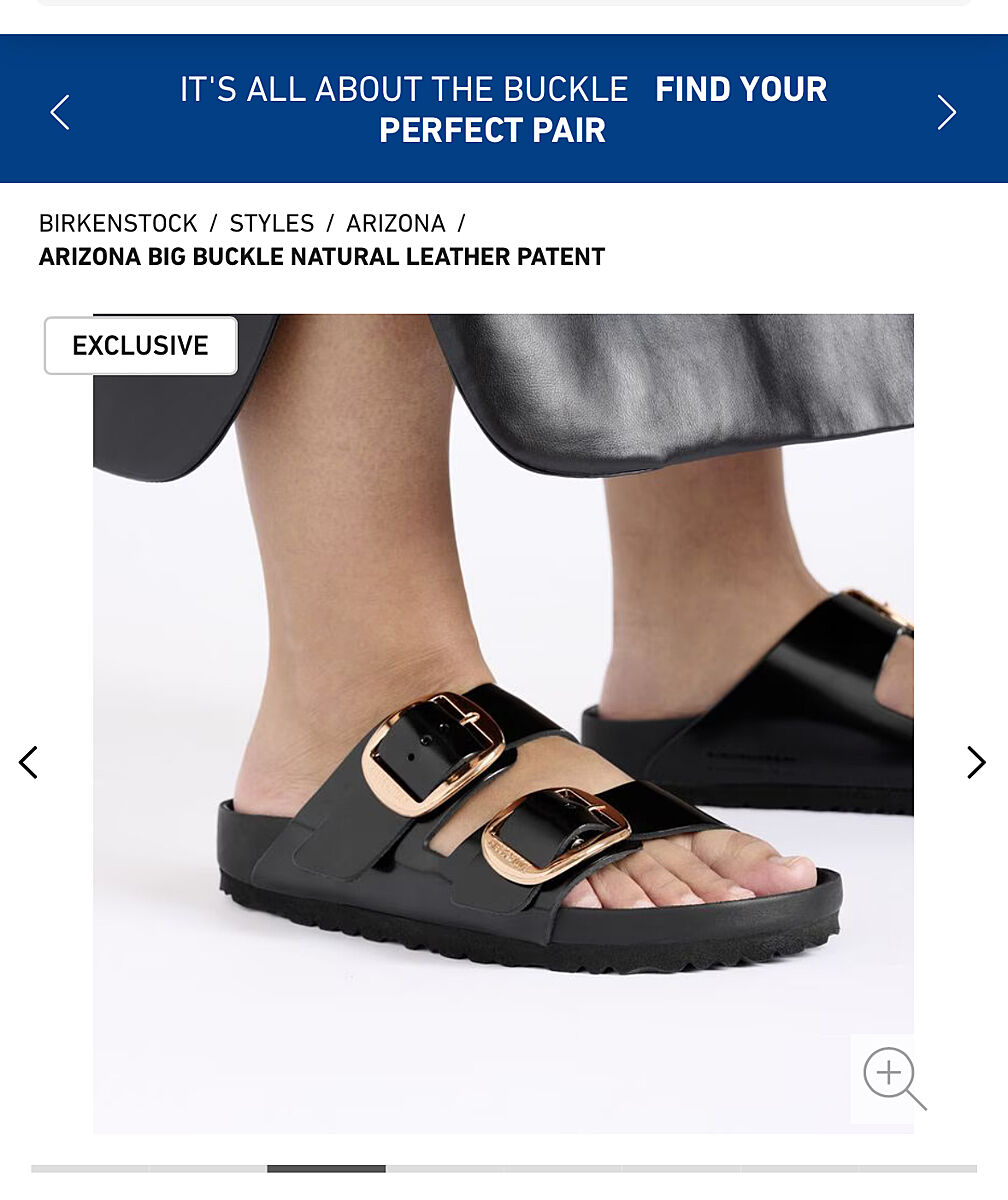Go to the Birkenstock breadcrumb link

tap(118, 223)
